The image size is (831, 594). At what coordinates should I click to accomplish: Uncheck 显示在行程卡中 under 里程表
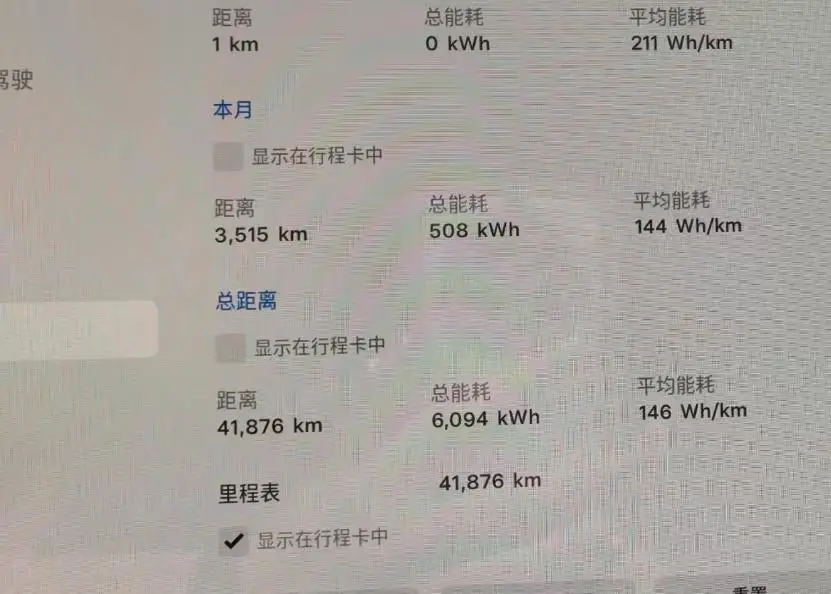(233, 541)
